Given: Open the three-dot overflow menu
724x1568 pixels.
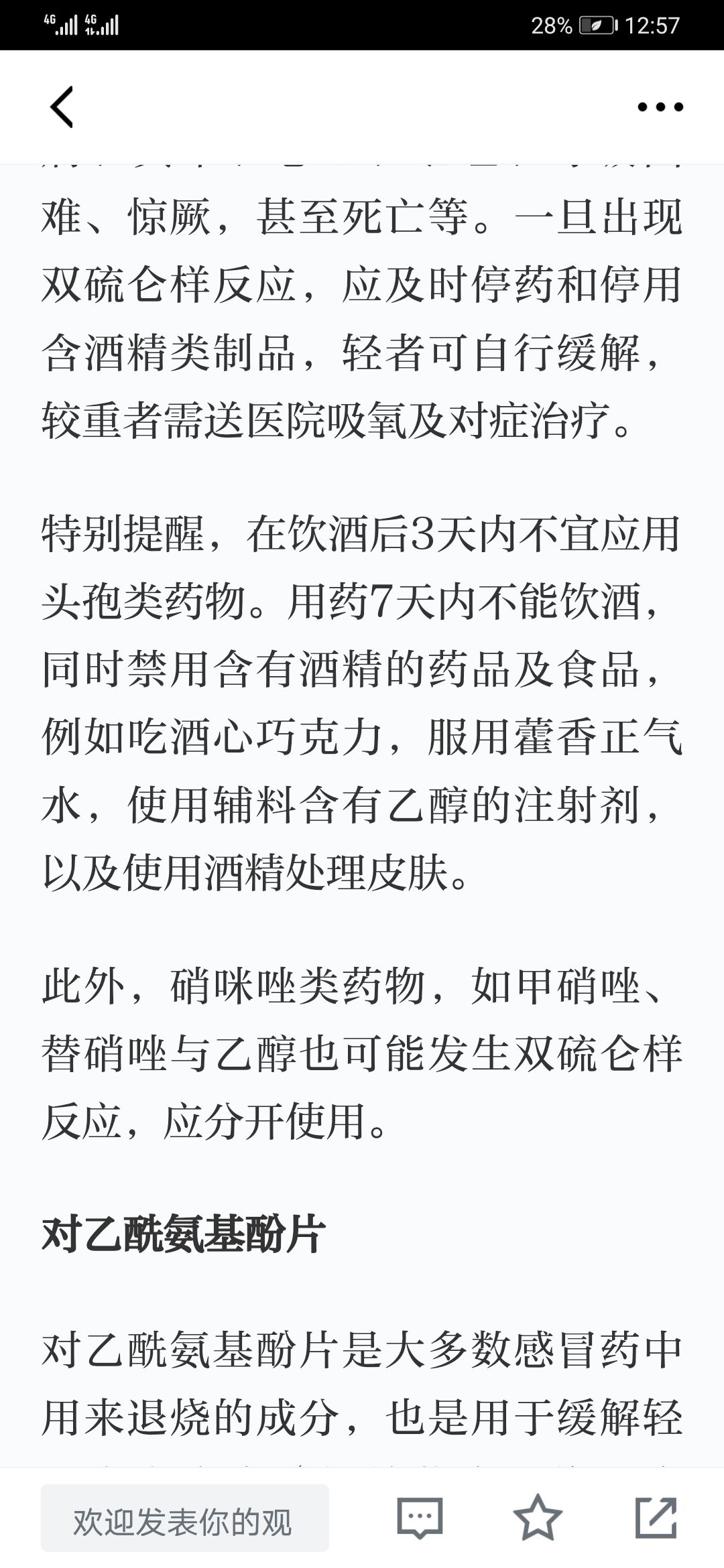Looking at the screenshot, I should (660, 107).
